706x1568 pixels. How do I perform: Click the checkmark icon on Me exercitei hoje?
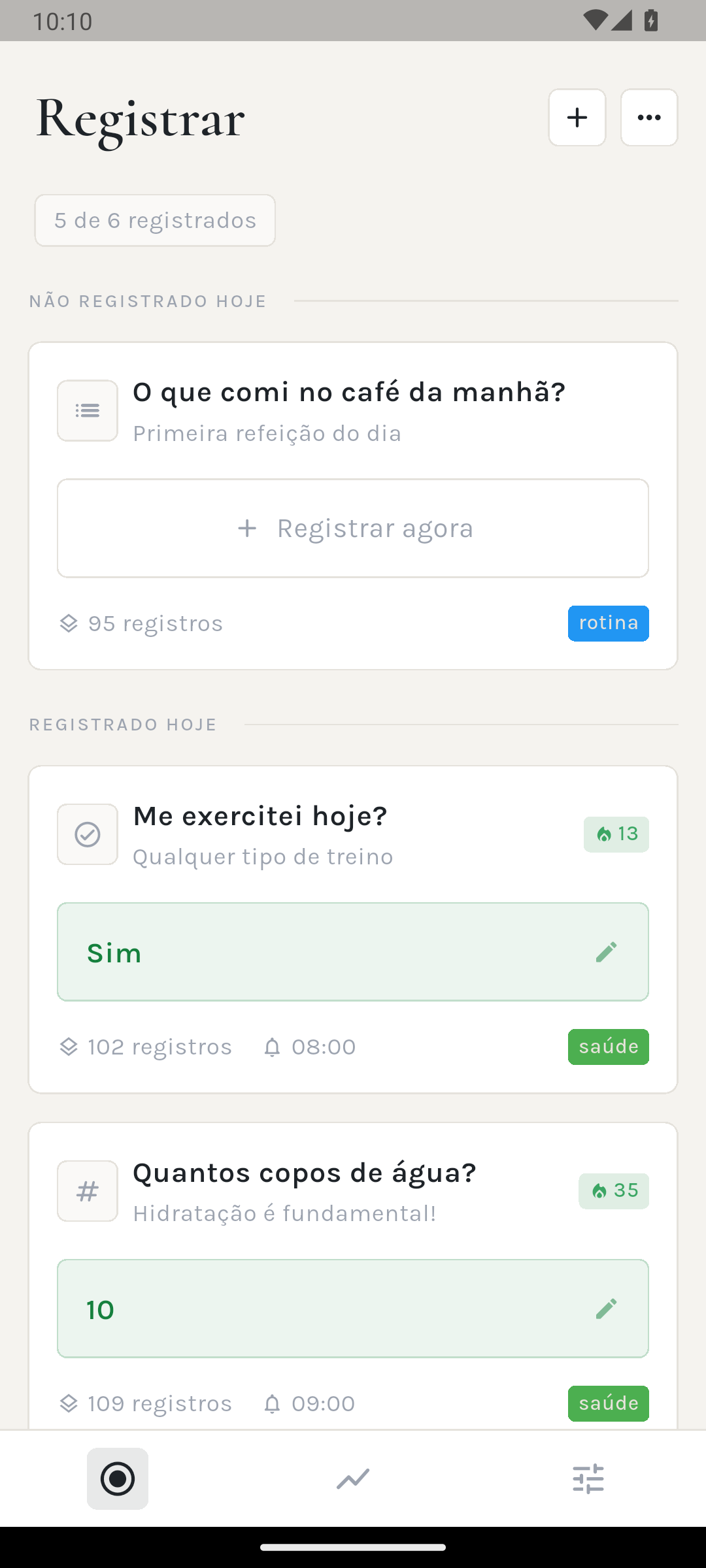(x=87, y=834)
